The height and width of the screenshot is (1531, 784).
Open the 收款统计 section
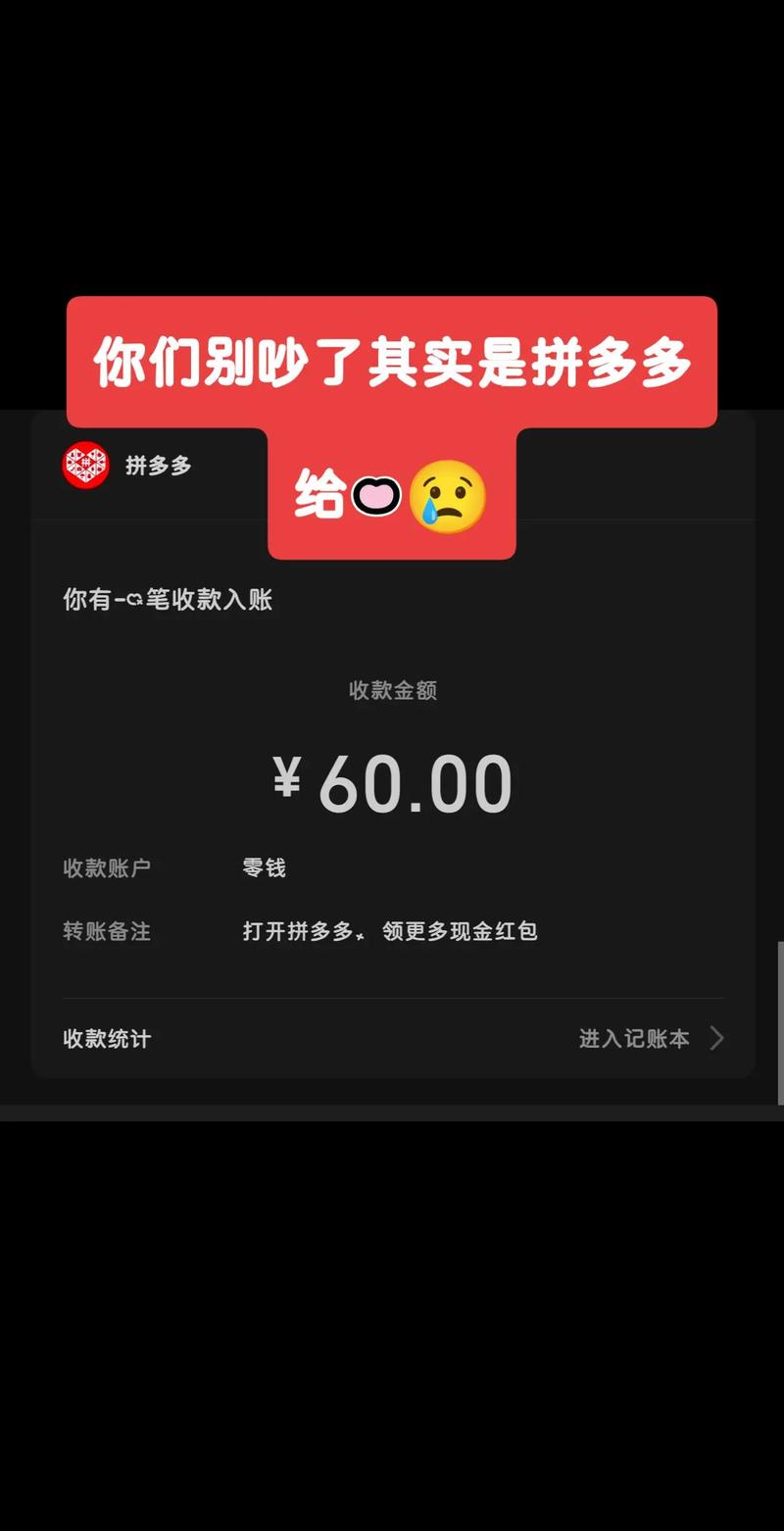coord(106,1039)
